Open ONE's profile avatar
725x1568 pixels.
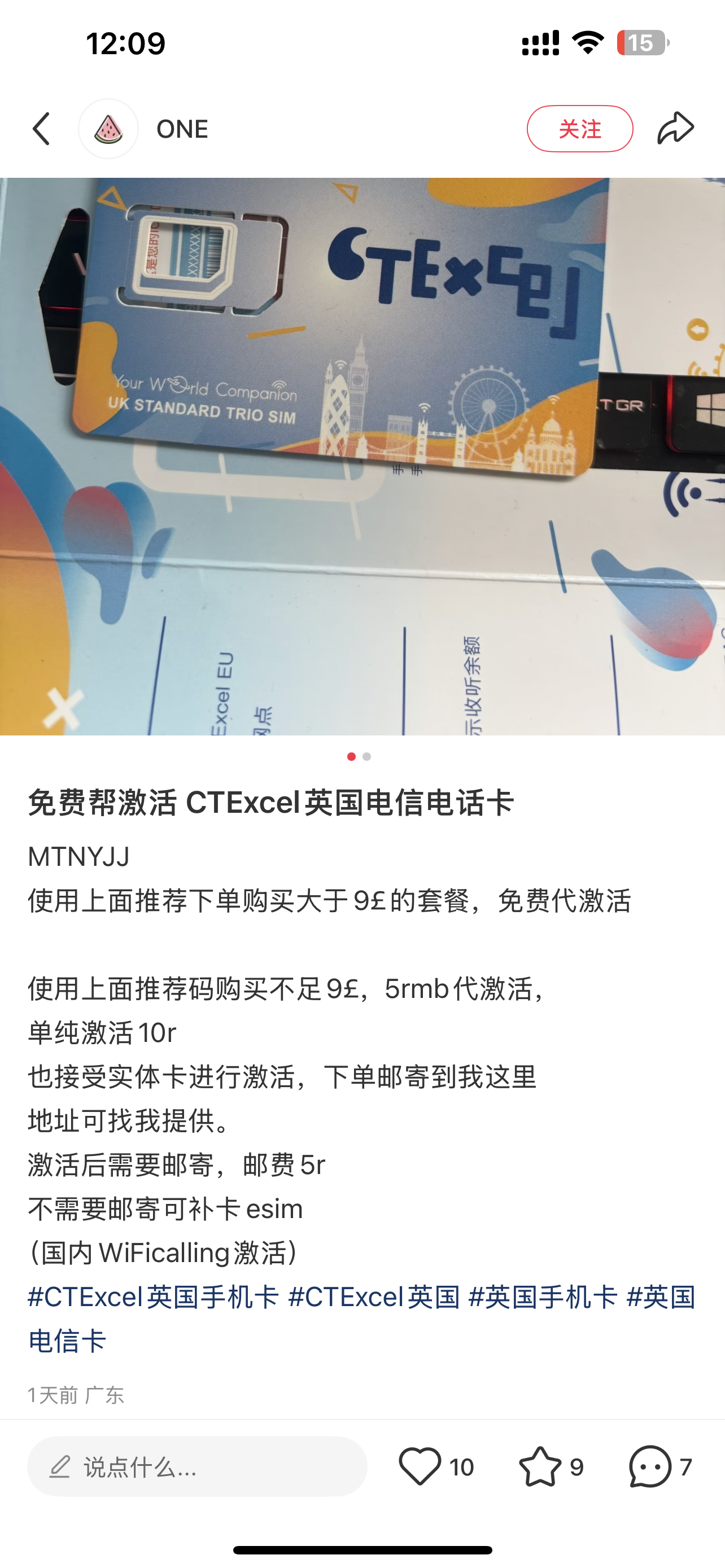point(108,129)
